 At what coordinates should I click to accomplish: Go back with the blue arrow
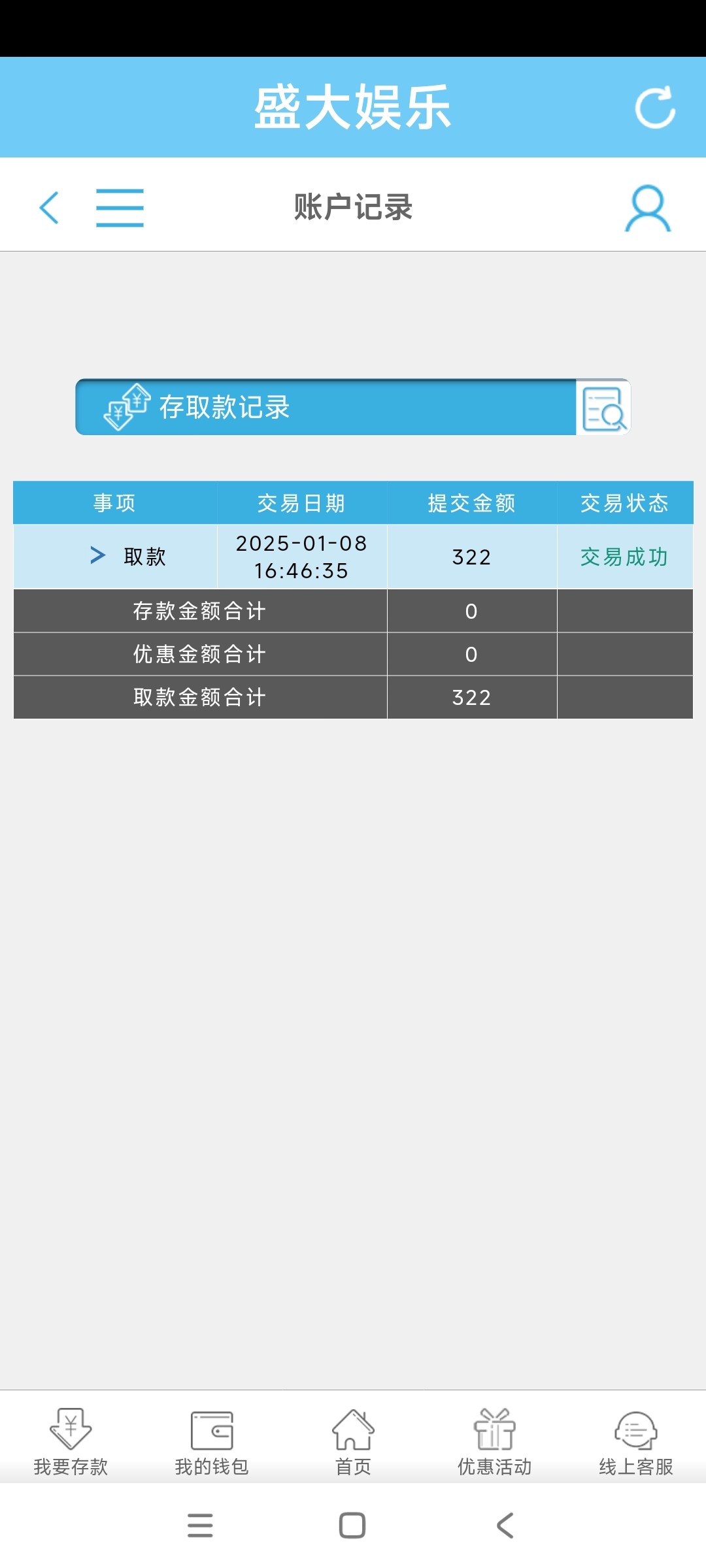click(x=49, y=208)
